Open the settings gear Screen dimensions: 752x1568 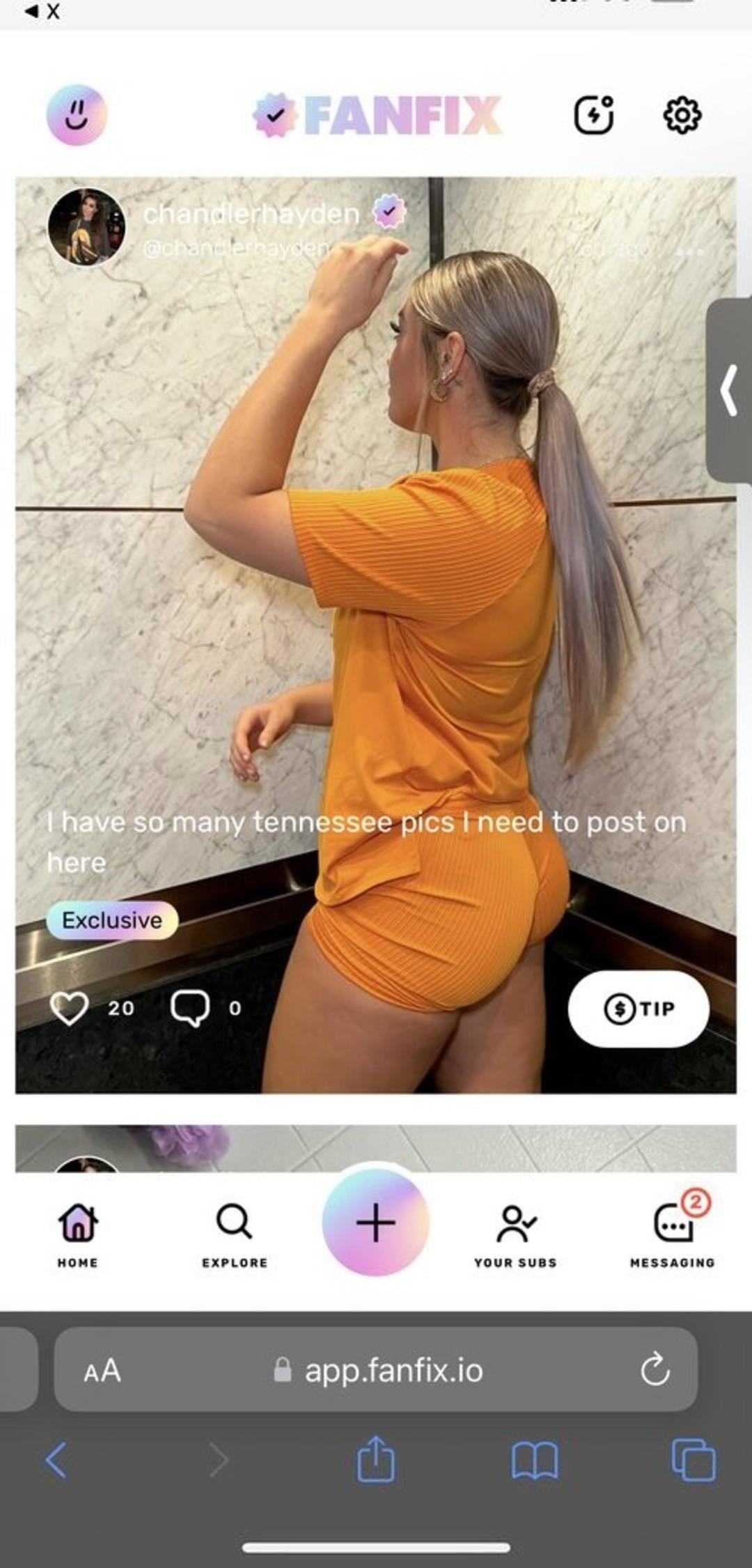click(x=682, y=115)
